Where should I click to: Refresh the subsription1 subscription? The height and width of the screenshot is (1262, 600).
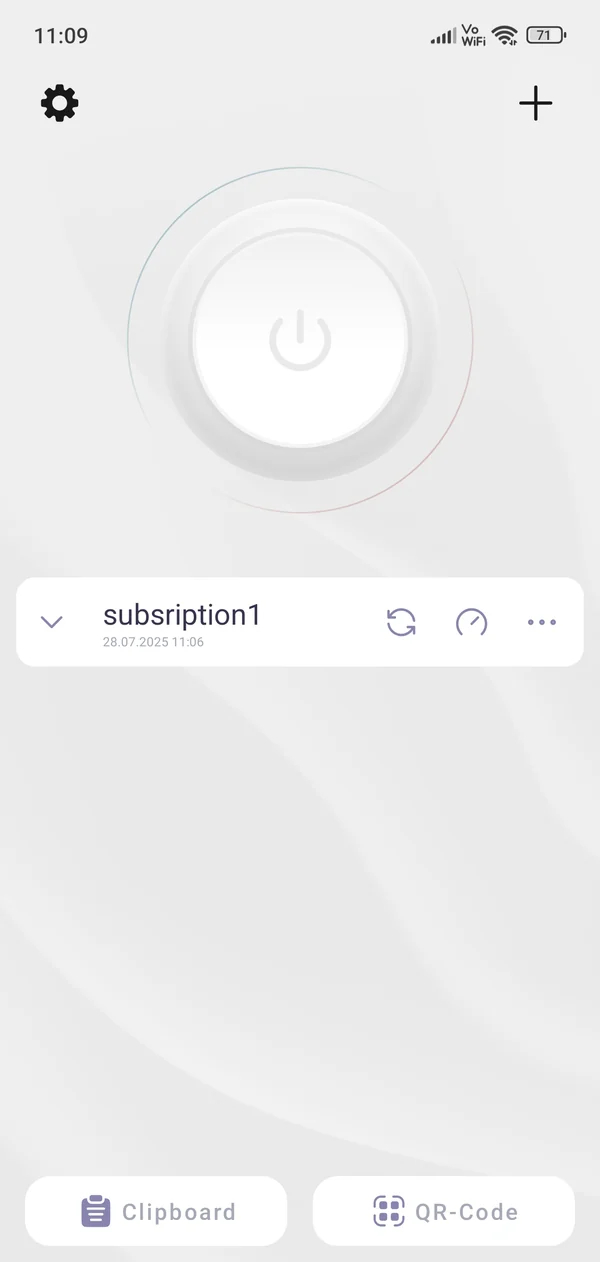tap(401, 622)
